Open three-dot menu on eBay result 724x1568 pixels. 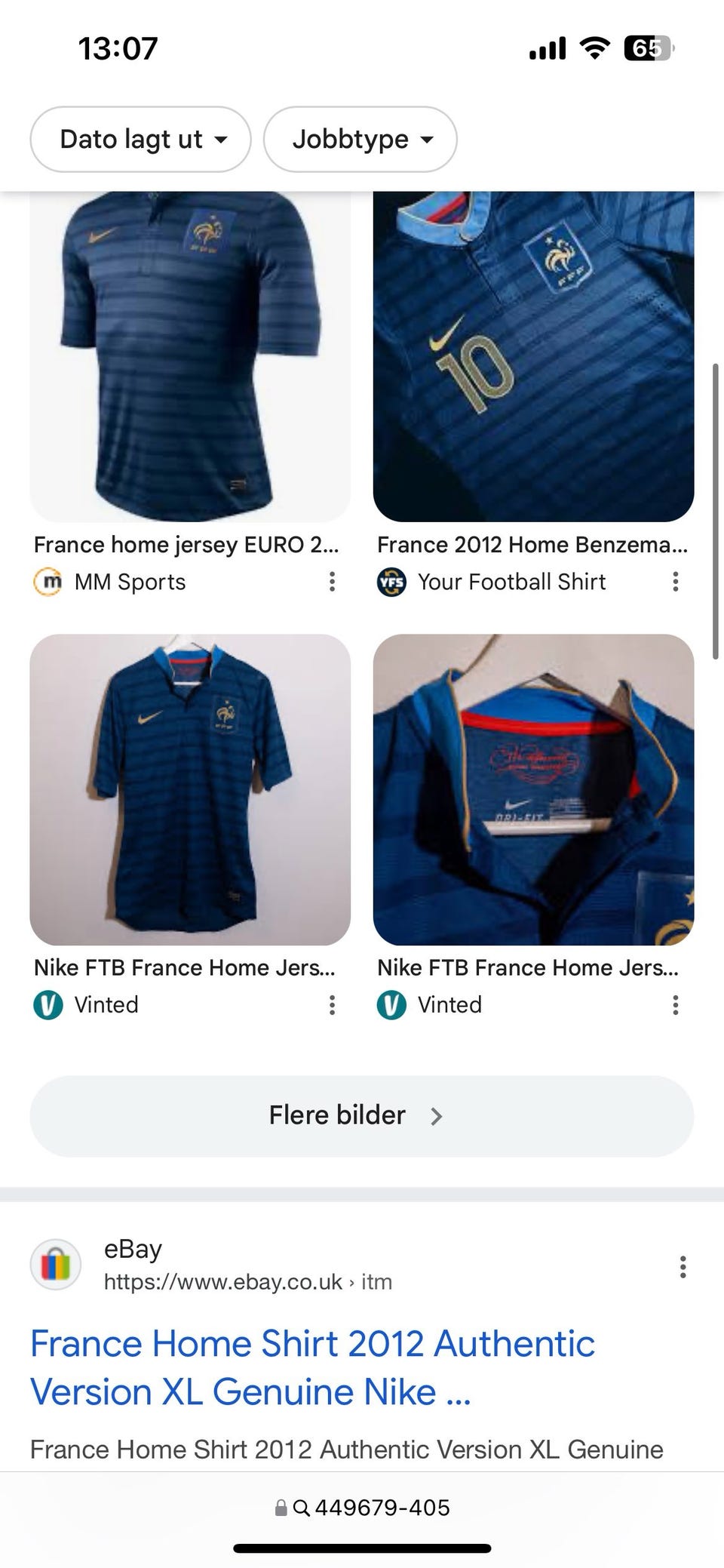pyautogui.click(x=683, y=1265)
